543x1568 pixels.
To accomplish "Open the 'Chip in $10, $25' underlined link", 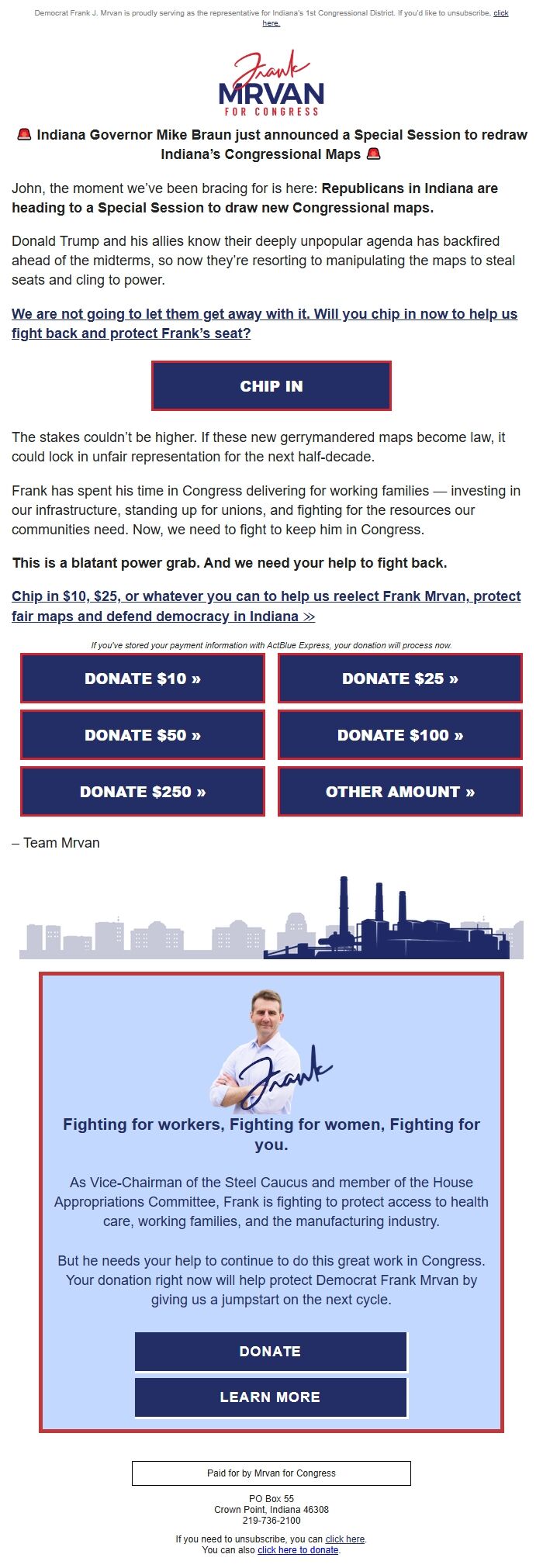I will coord(265,606).
